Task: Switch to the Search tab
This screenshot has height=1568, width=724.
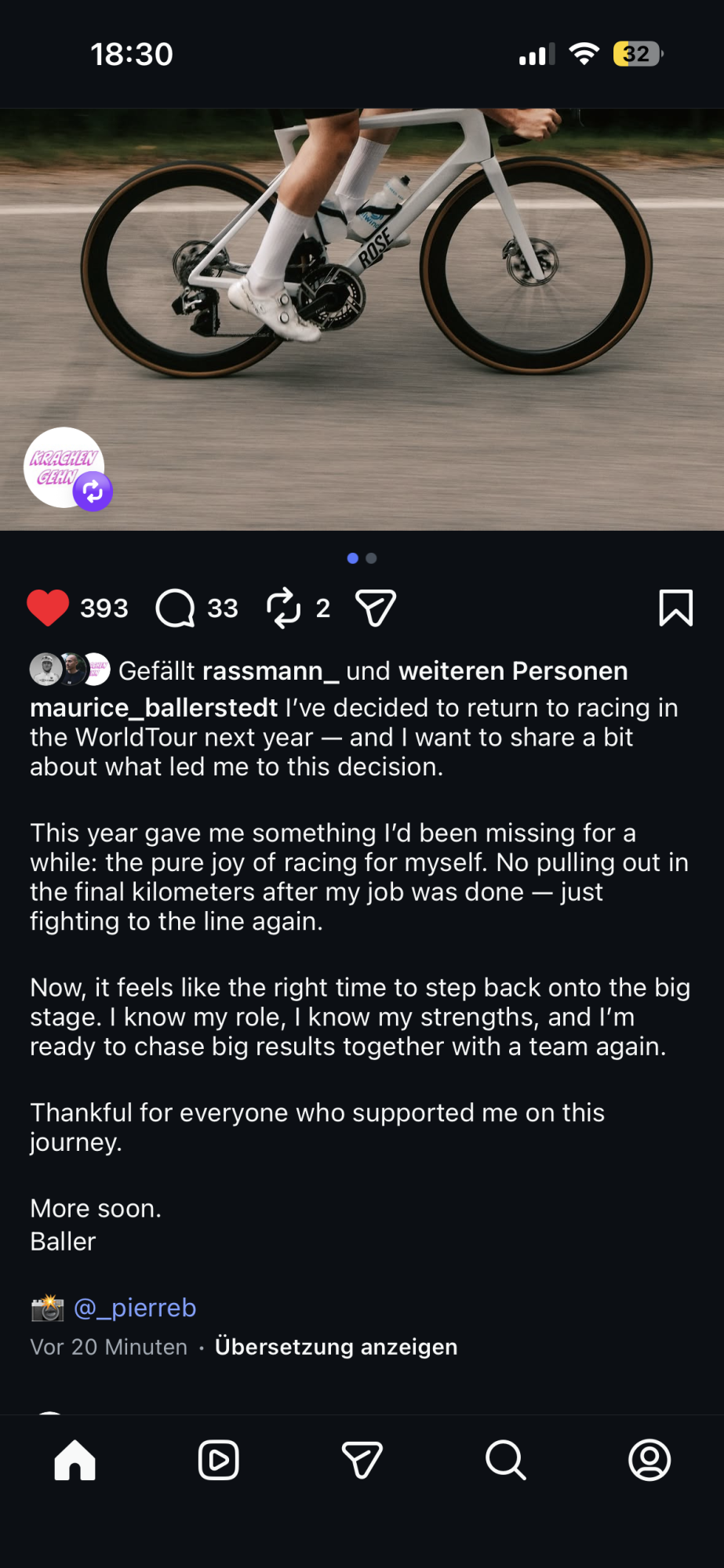Action: point(505,1460)
